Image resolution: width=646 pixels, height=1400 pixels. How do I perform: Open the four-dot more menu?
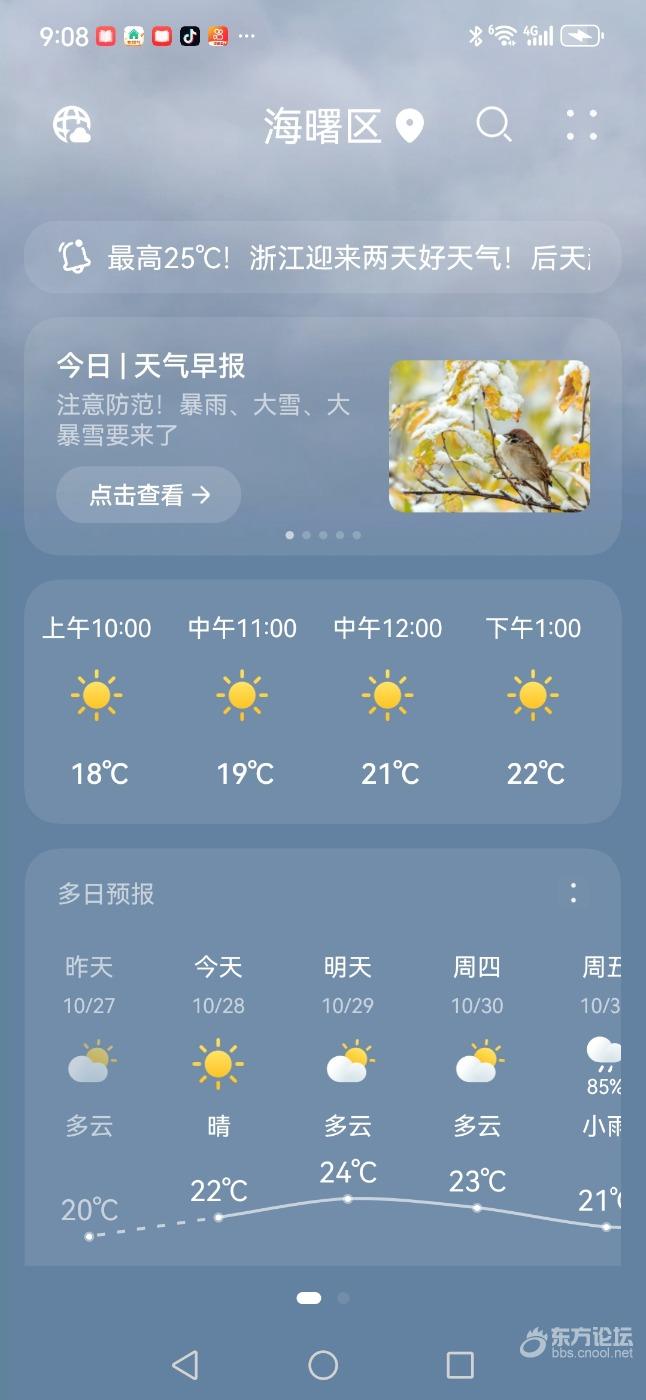point(581,125)
